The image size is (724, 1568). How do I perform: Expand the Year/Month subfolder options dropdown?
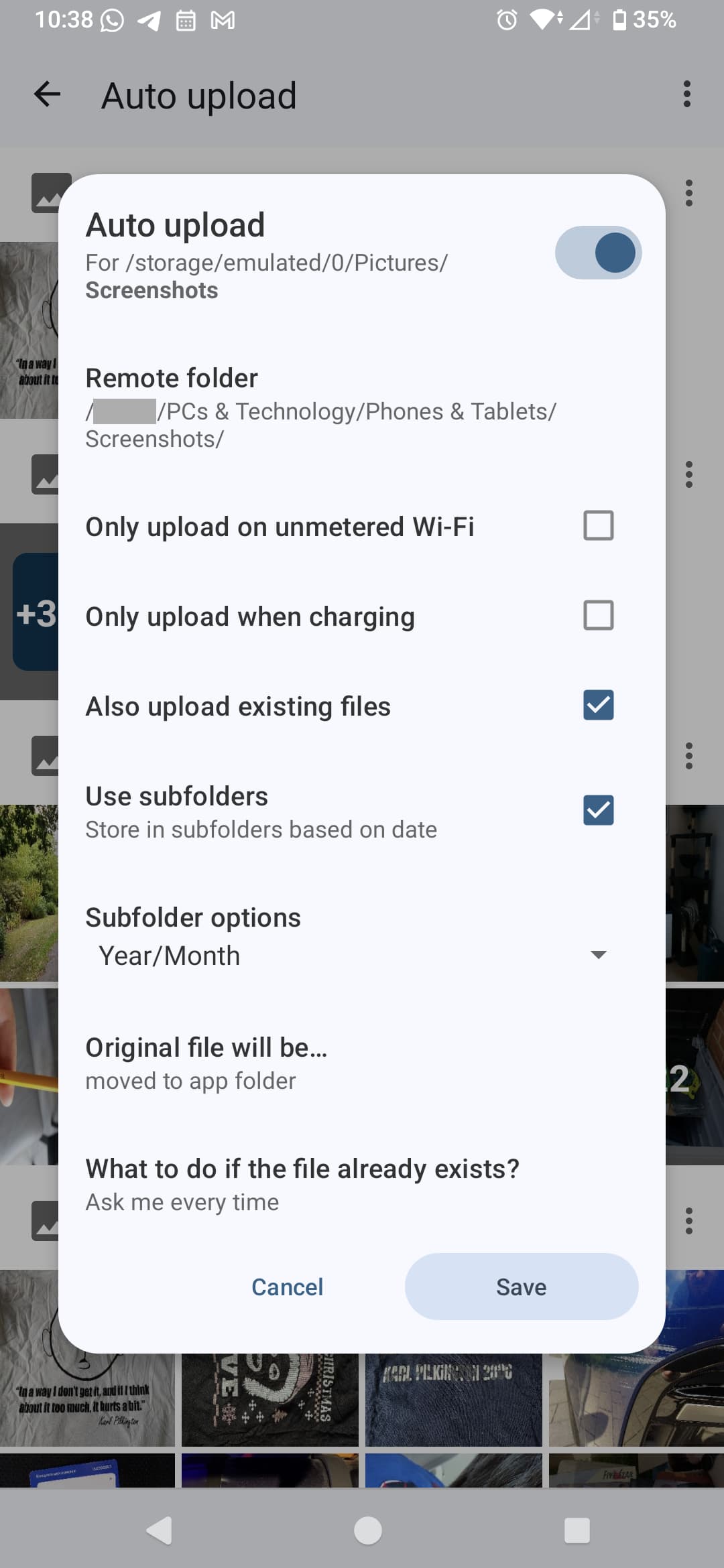[x=353, y=956]
